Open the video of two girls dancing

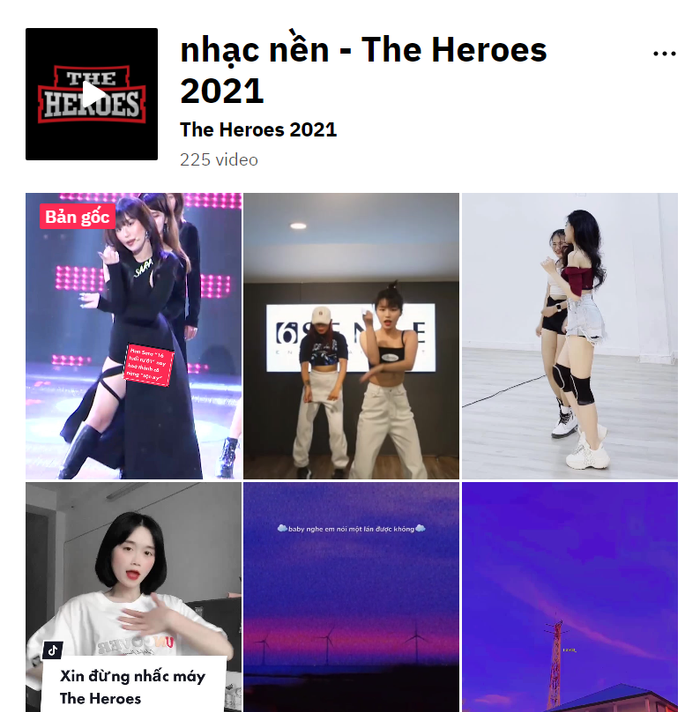(x=569, y=336)
